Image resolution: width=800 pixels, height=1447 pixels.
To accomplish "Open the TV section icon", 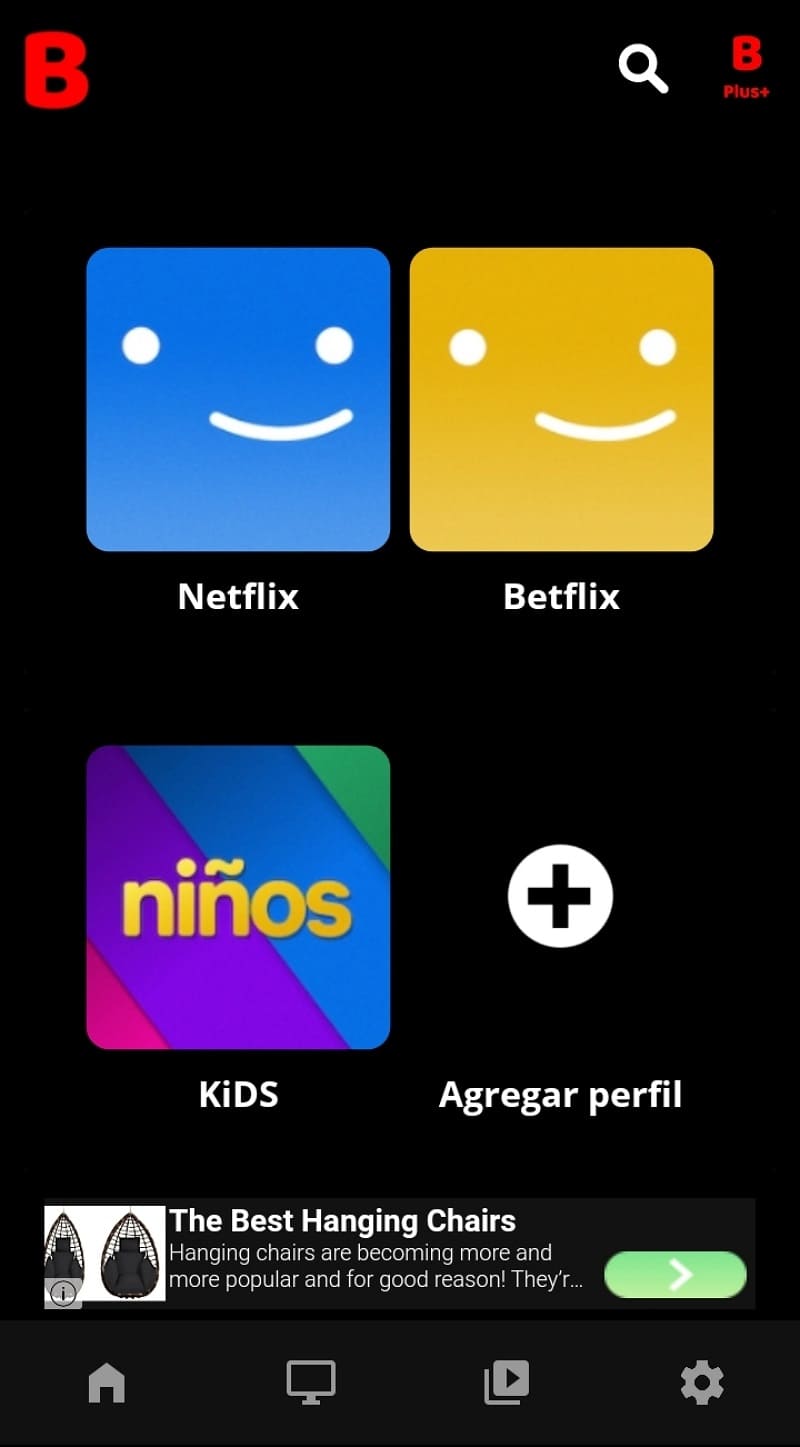I will (x=310, y=1382).
